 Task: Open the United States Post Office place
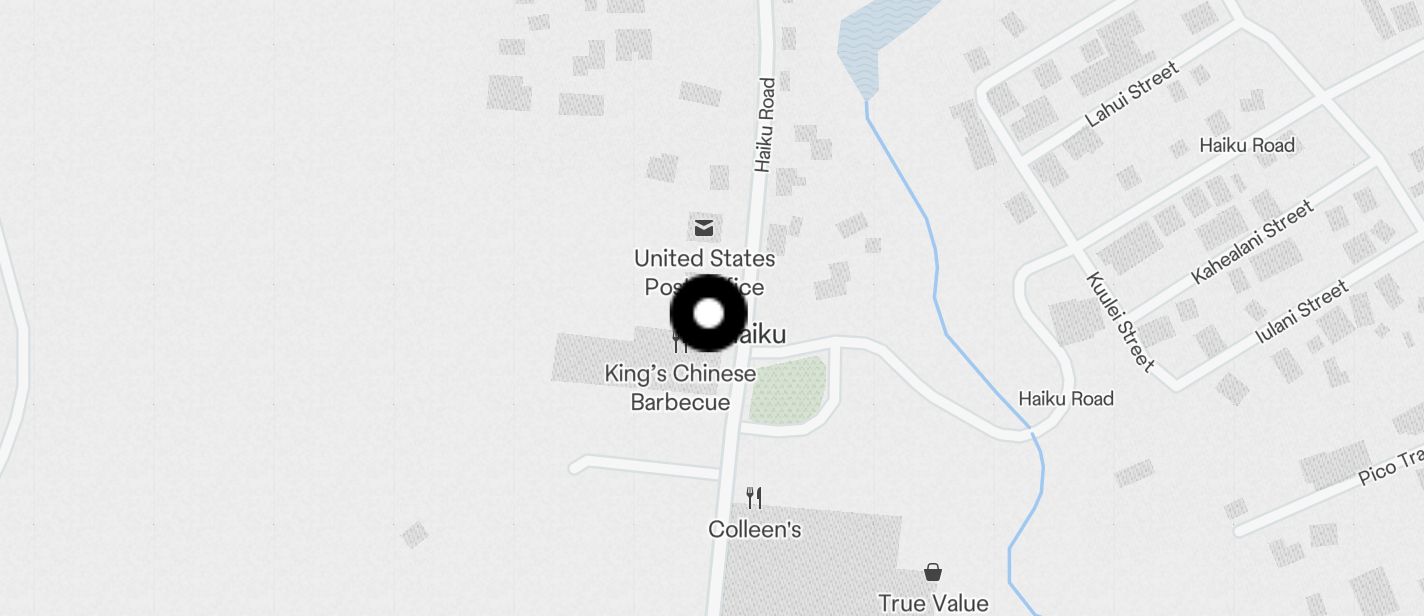[704, 228]
